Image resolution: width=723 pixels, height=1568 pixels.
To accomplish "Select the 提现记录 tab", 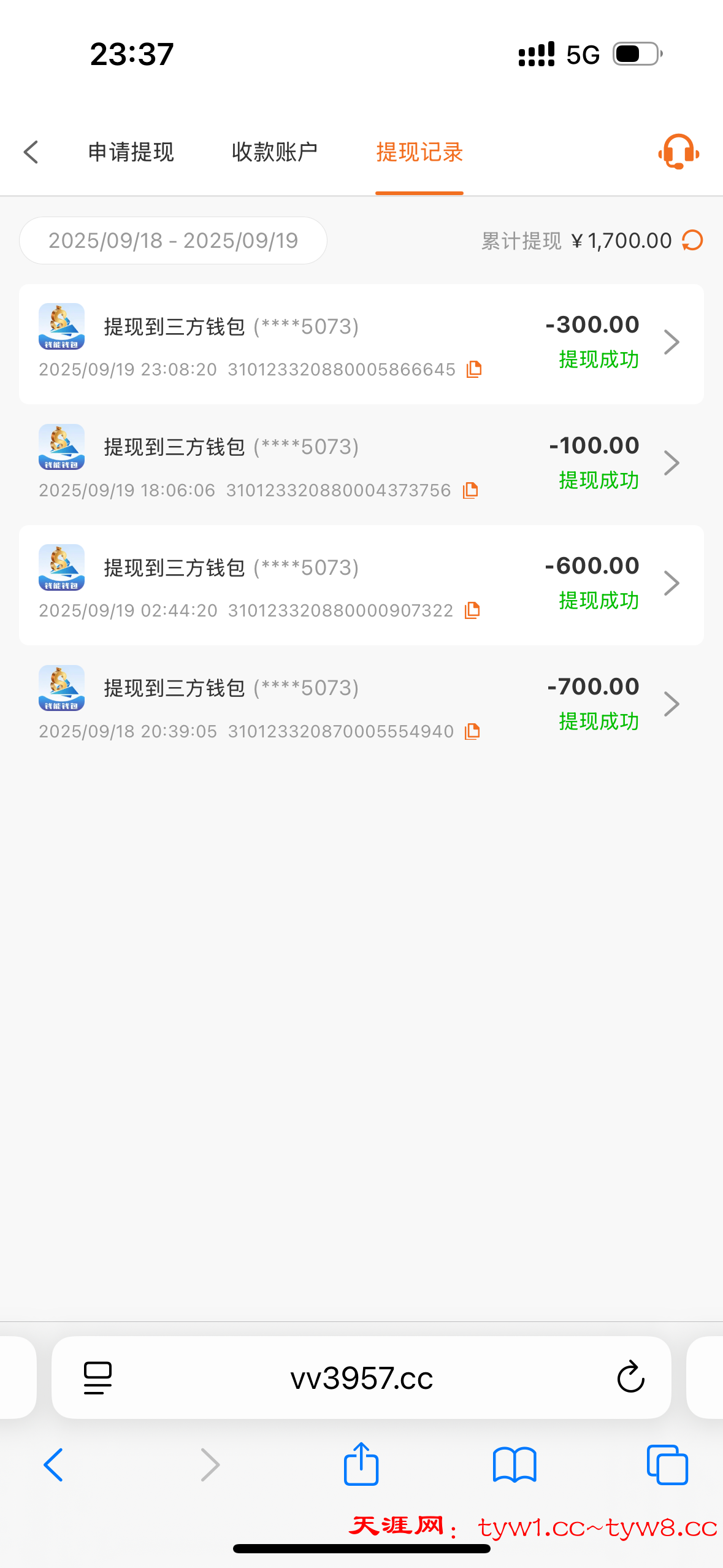I will [x=419, y=152].
